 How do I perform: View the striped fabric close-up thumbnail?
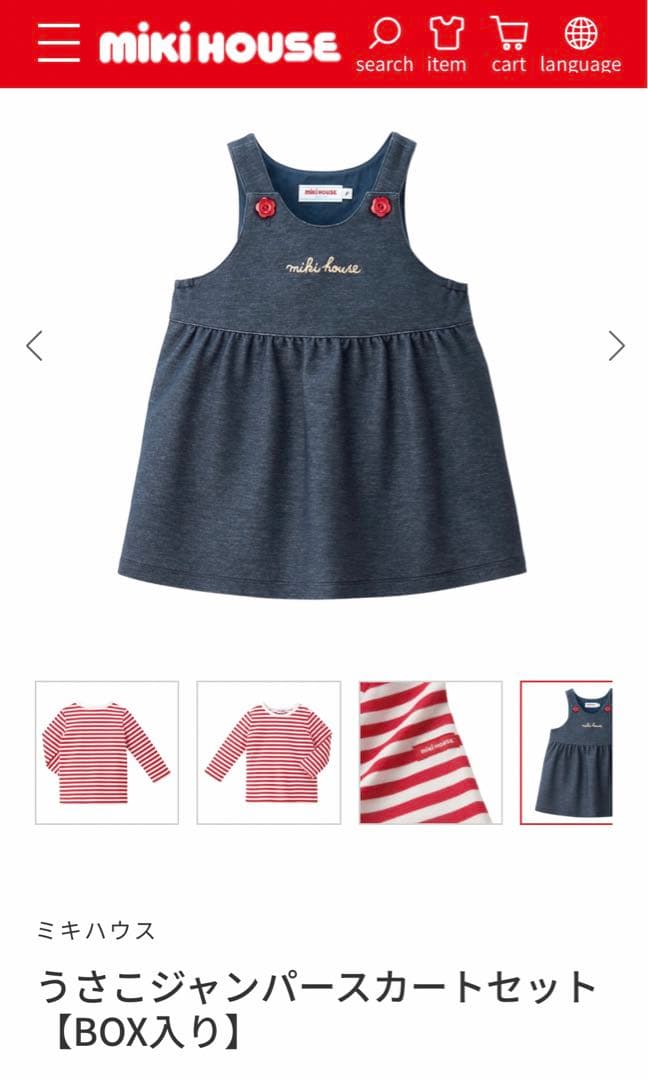(x=430, y=752)
